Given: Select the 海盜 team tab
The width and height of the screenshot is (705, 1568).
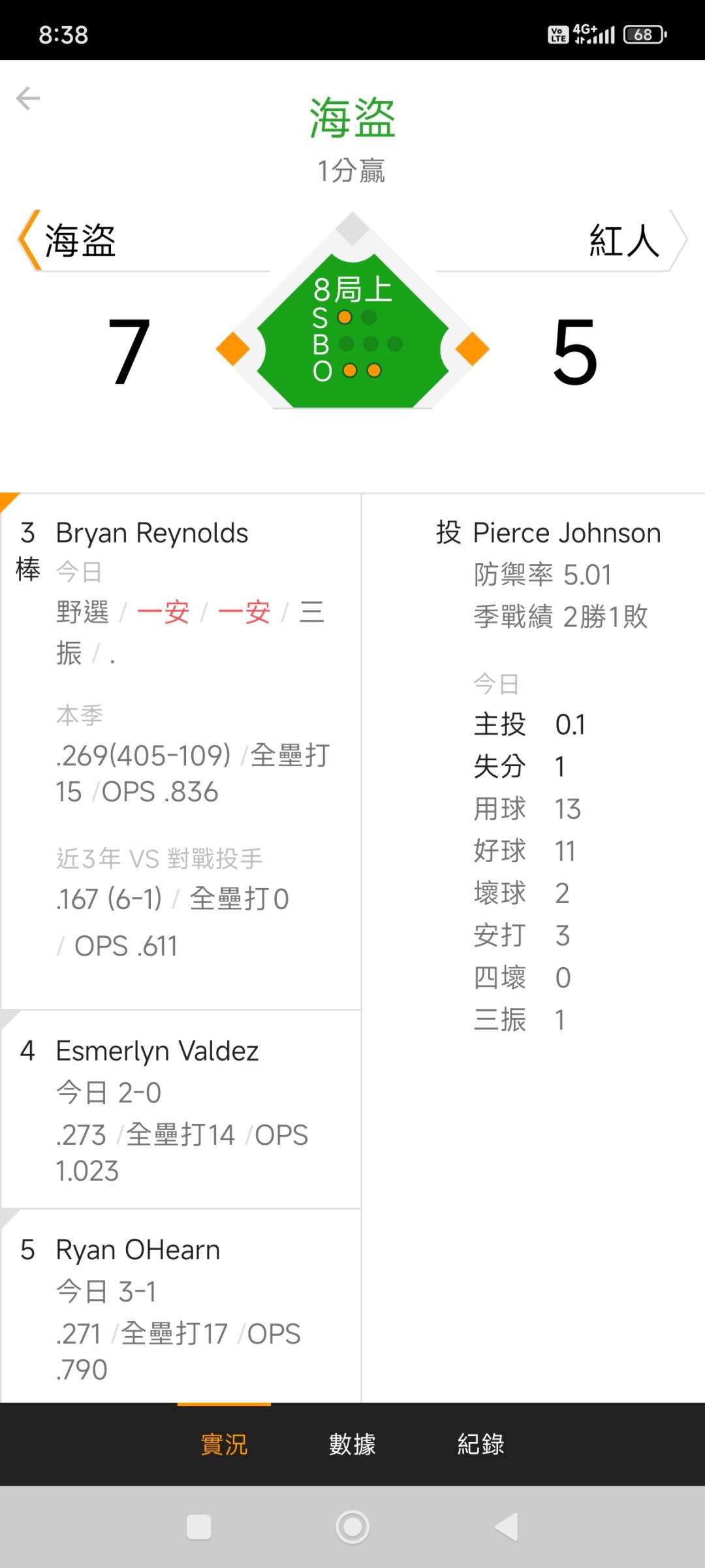Looking at the screenshot, I should pos(144,240).
